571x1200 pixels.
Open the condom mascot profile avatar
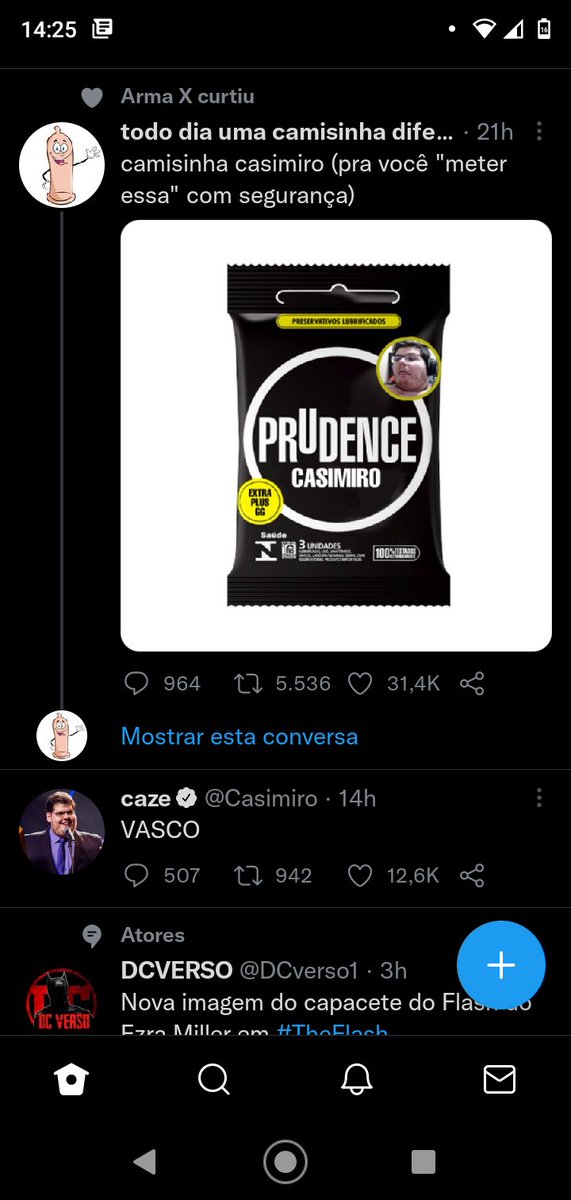coord(62,165)
